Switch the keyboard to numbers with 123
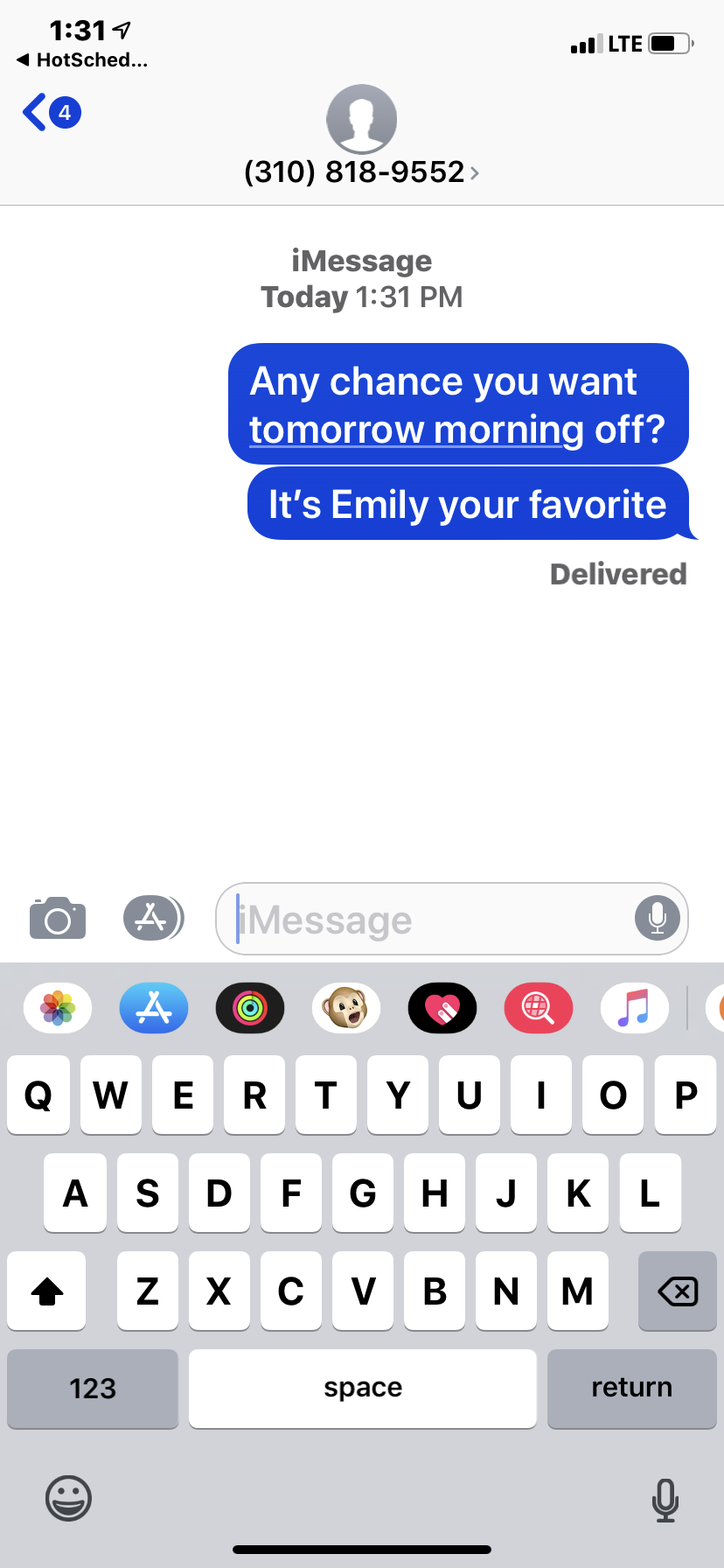The width and height of the screenshot is (724, 1568). click(93, 1388)
